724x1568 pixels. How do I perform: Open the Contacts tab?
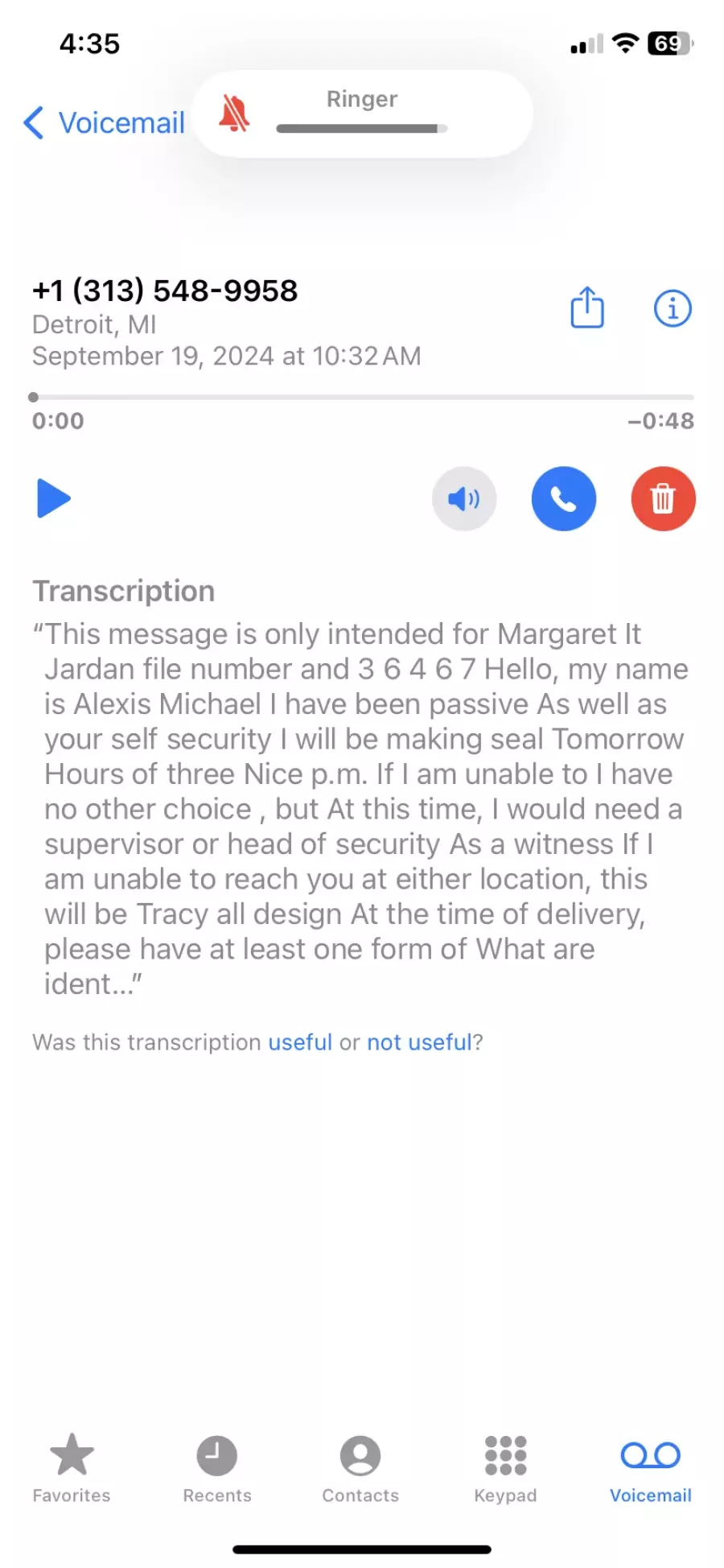(360, 1469)
